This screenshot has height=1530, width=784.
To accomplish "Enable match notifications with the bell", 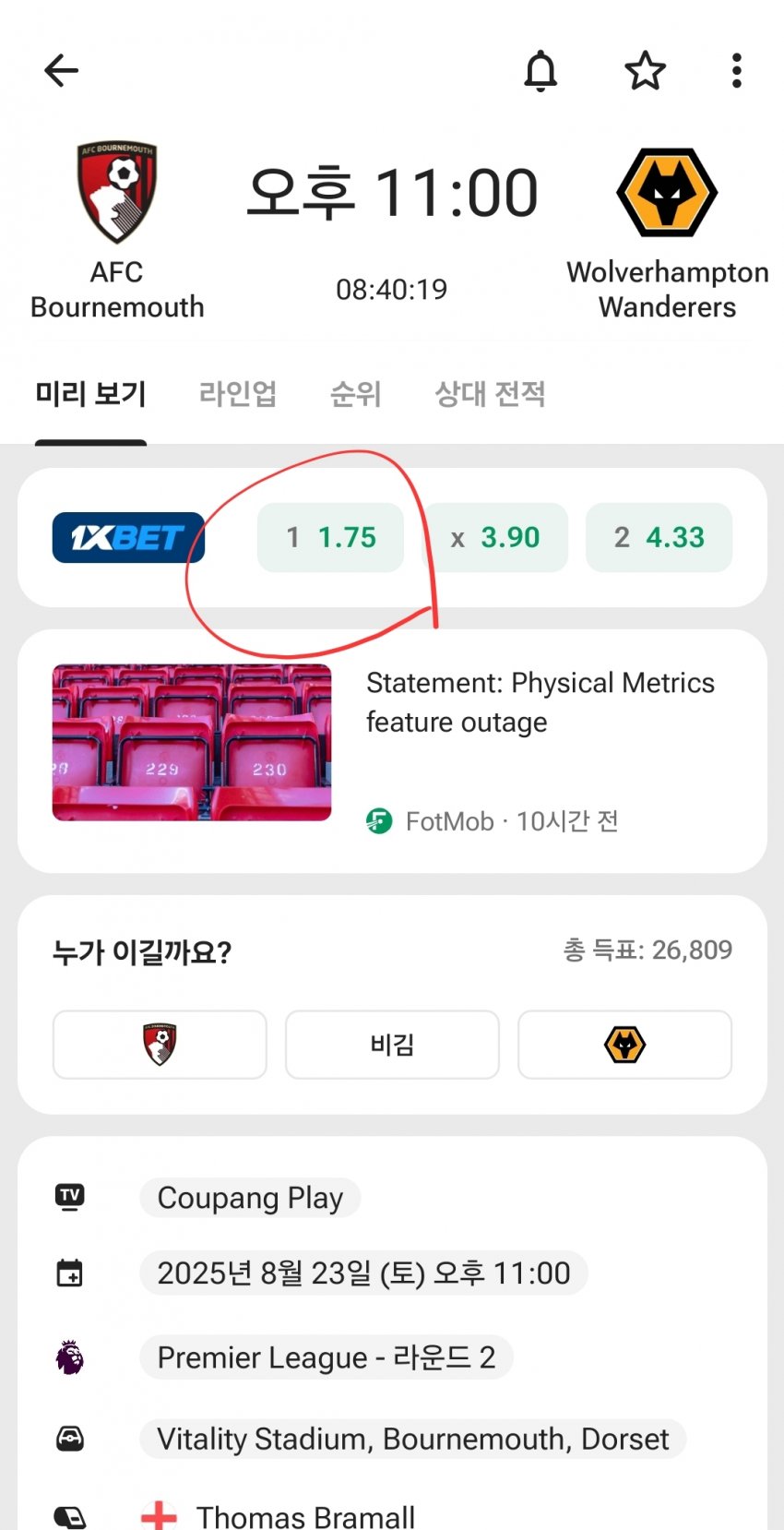I will [x=540, y=70].
